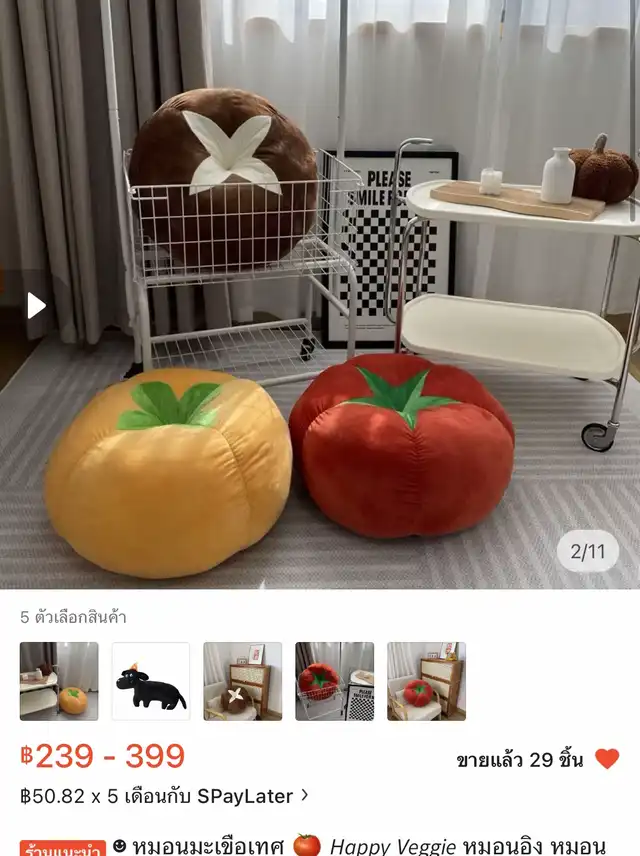Viewport: 640px width, 856px height.
Task: Open SPayLater installment details
Action: [x=304, y=796]
